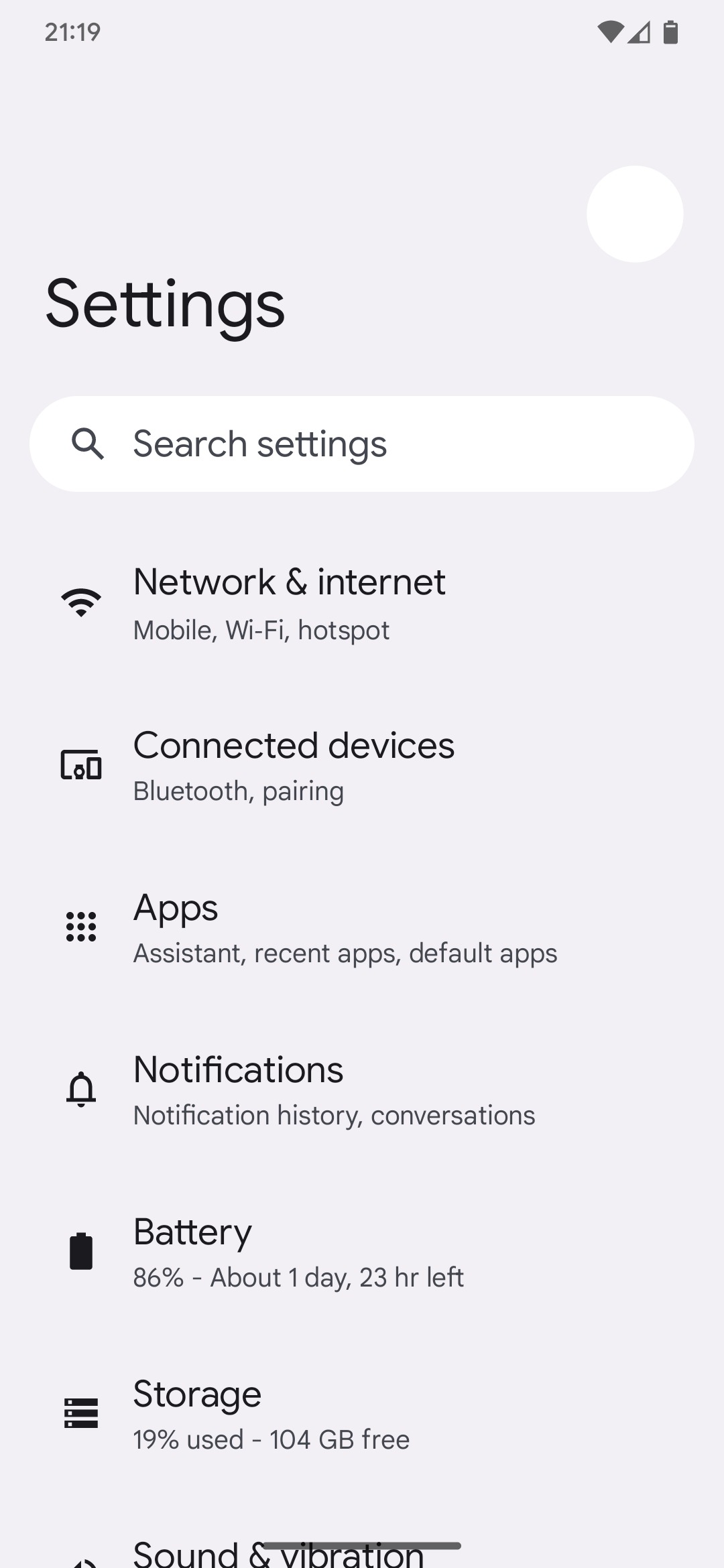Open Sound & vibration settings

click(x=278, y=1553)
